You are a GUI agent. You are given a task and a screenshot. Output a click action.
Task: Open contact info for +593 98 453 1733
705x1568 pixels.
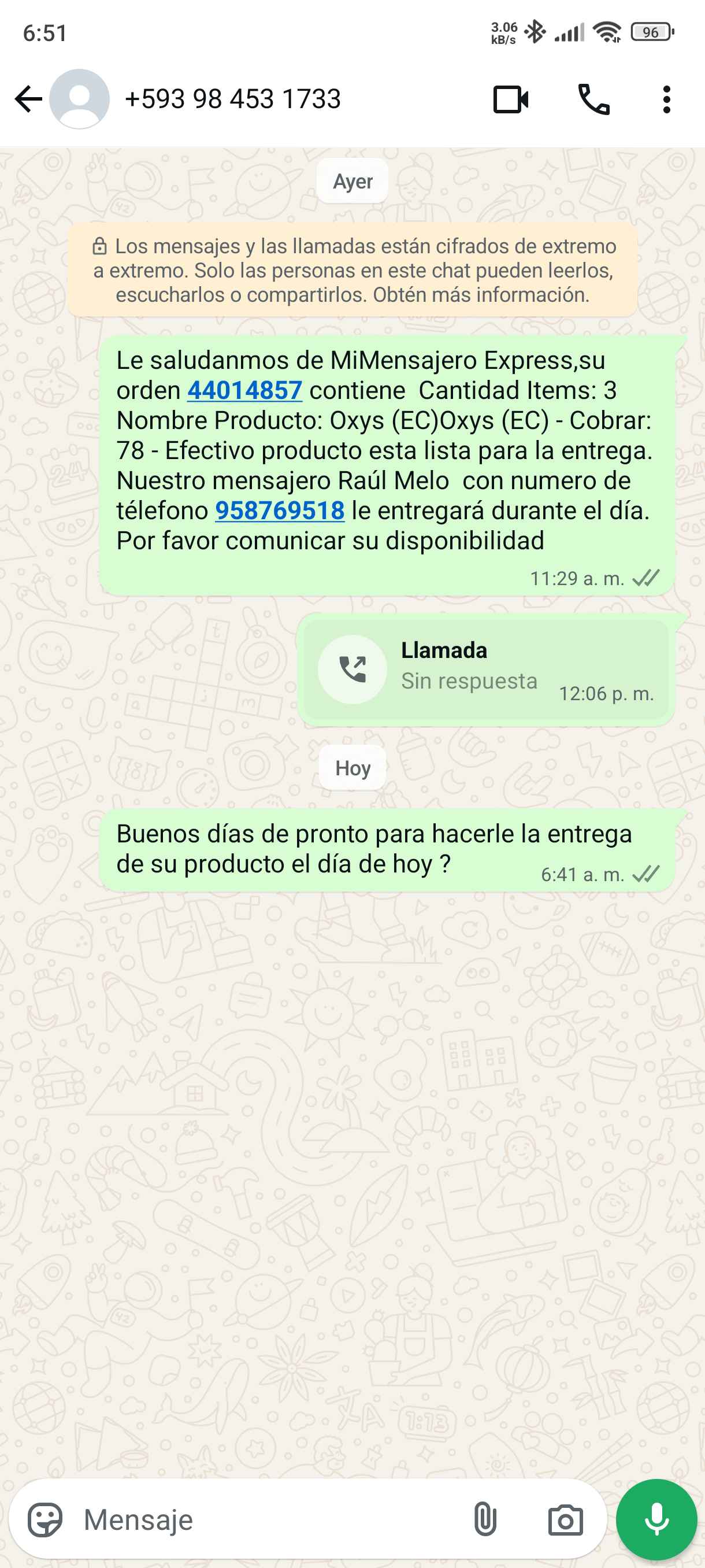232,99
